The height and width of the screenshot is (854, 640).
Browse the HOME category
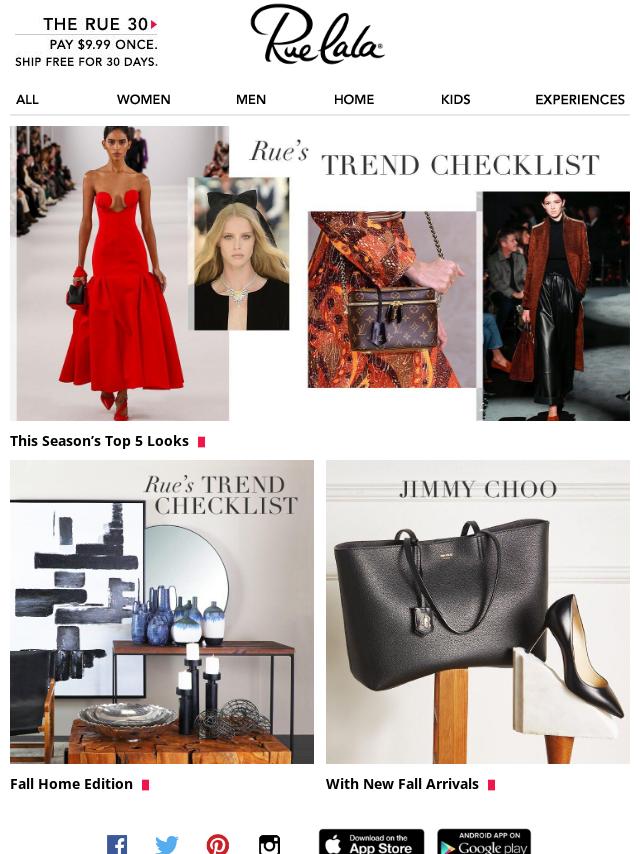coord(354,99)
